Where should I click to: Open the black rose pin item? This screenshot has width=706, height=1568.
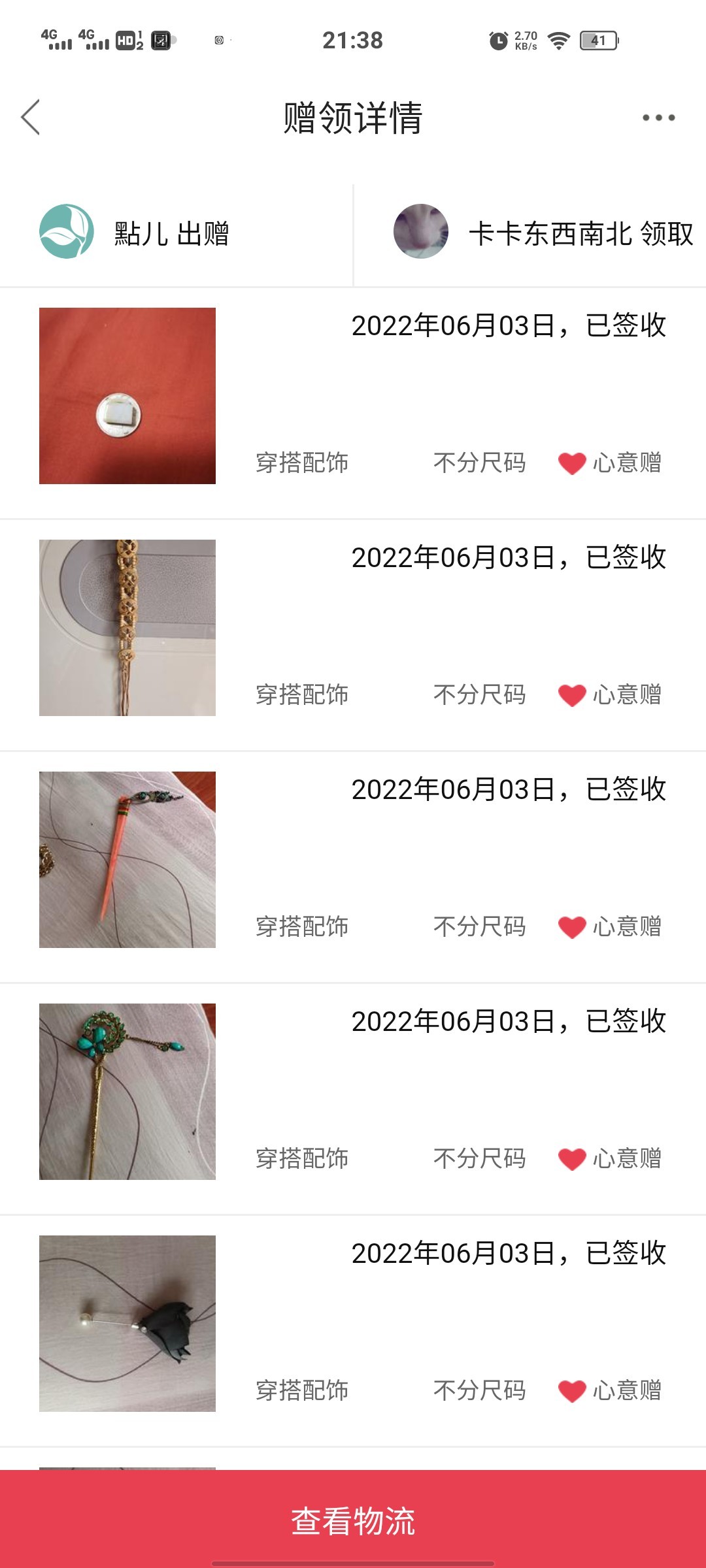[x=127, y=1324]
